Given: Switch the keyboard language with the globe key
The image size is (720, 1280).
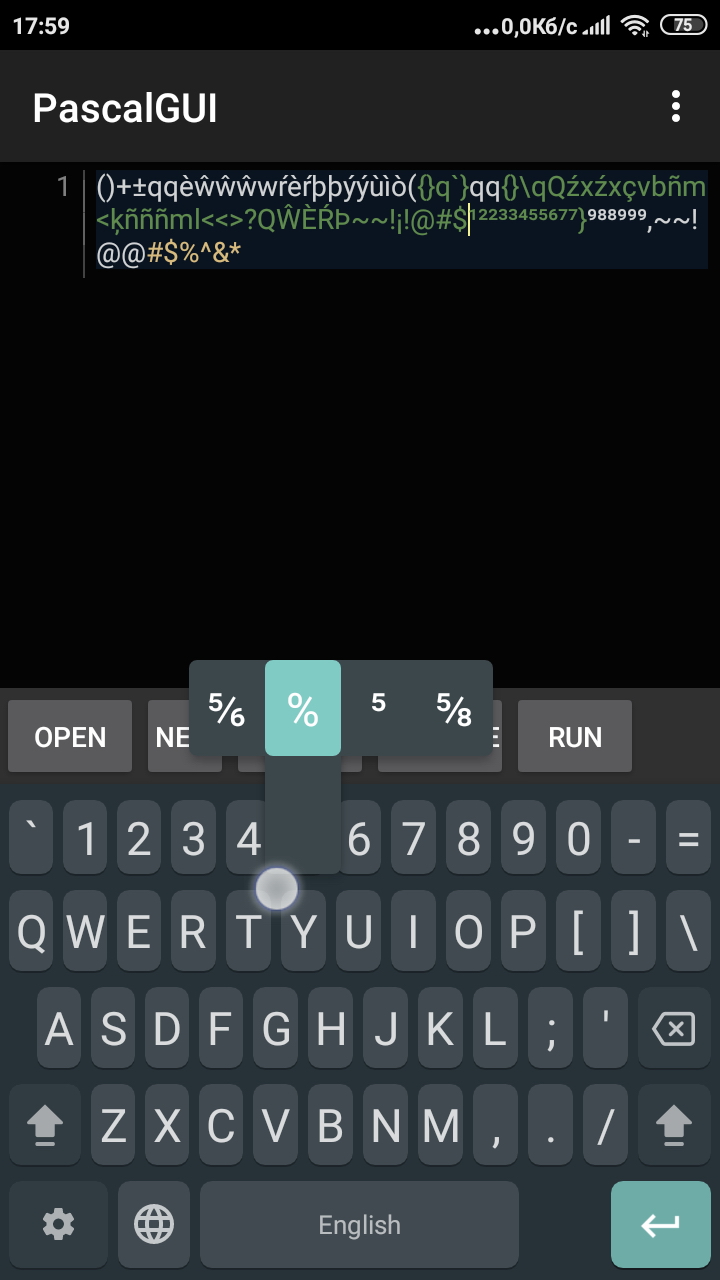Looking at the screenshot, I should [x=154, y=1224].
